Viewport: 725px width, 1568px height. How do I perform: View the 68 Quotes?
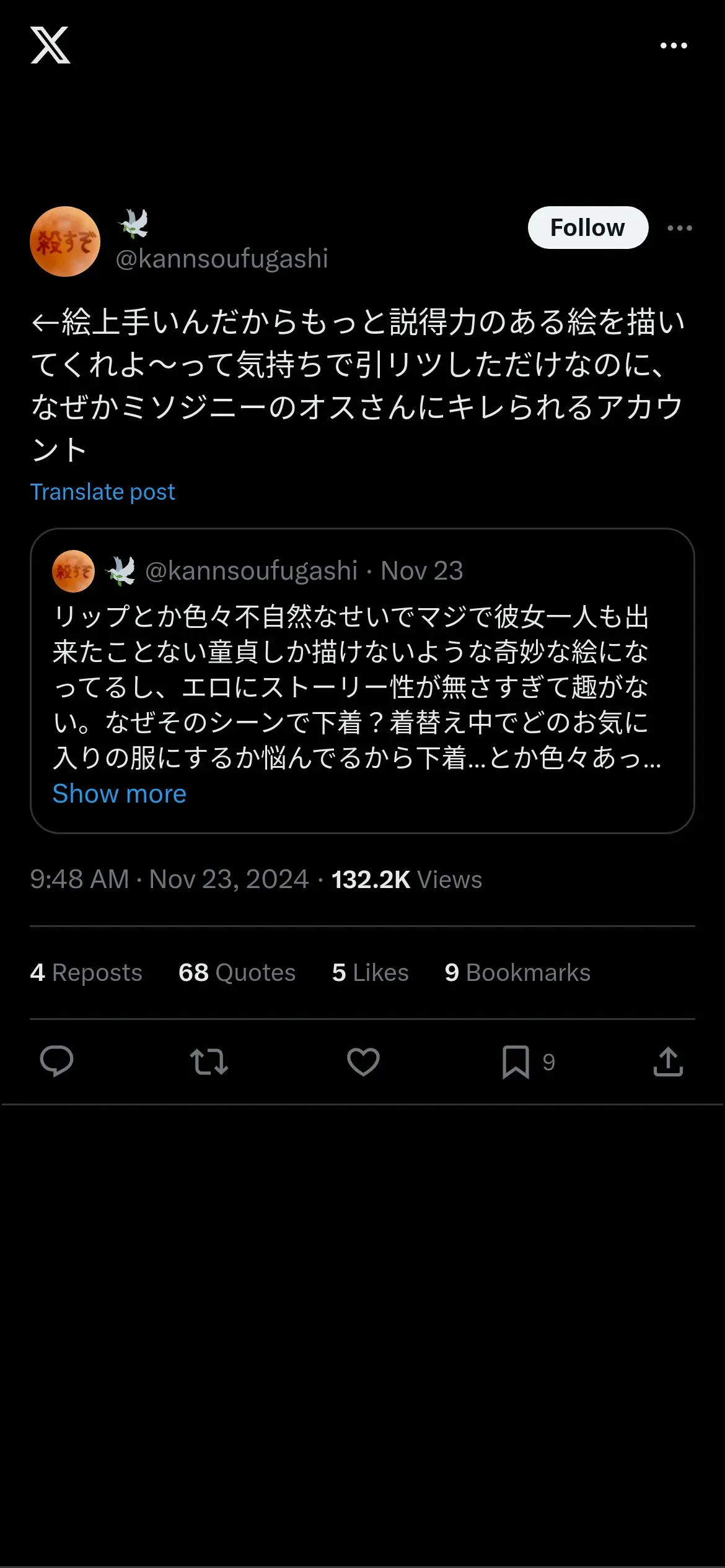237,972
